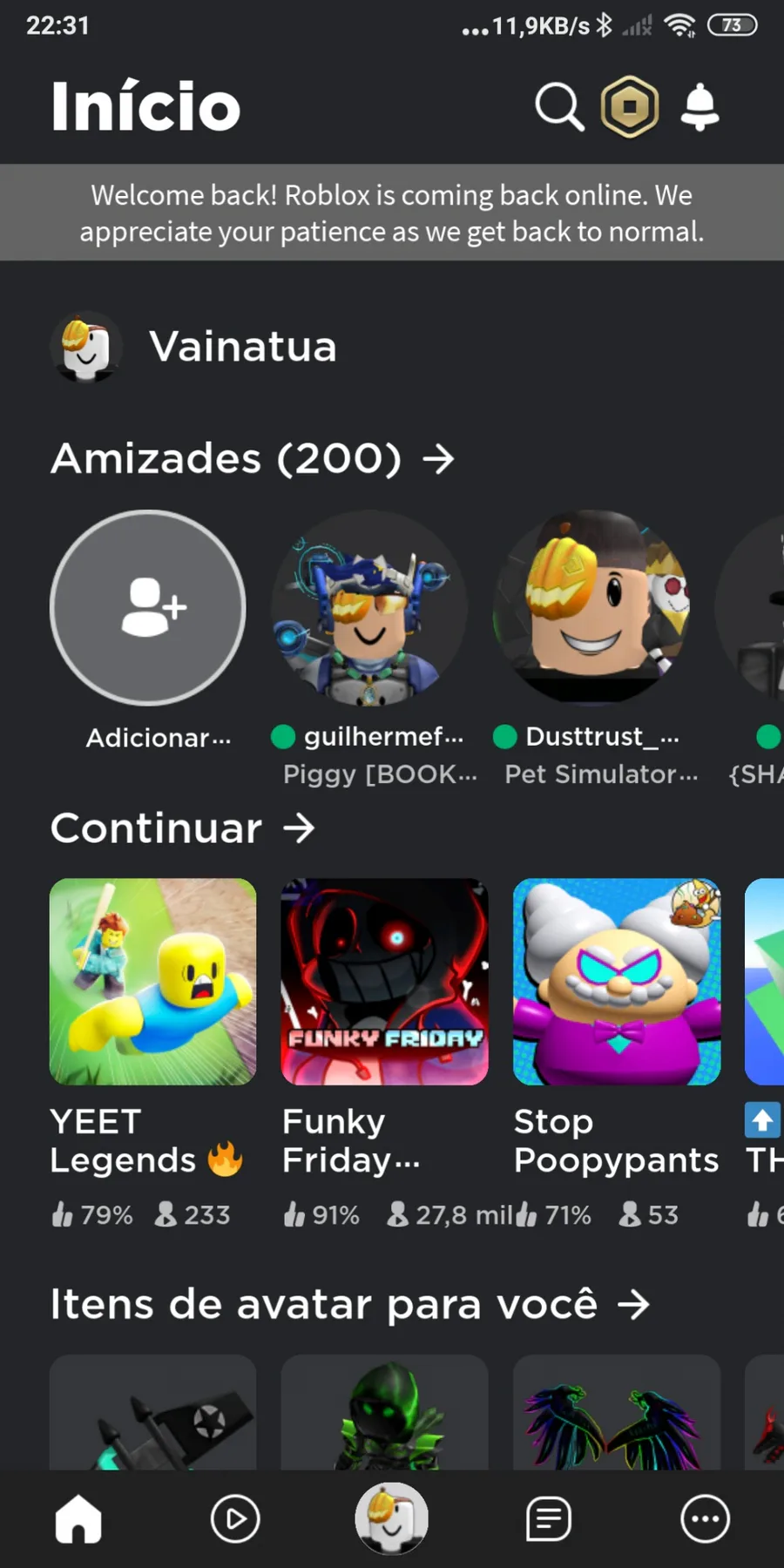Open the YEET Legends game
The height and width of the screenshot is (1568, 784).
tap(153, 982)
